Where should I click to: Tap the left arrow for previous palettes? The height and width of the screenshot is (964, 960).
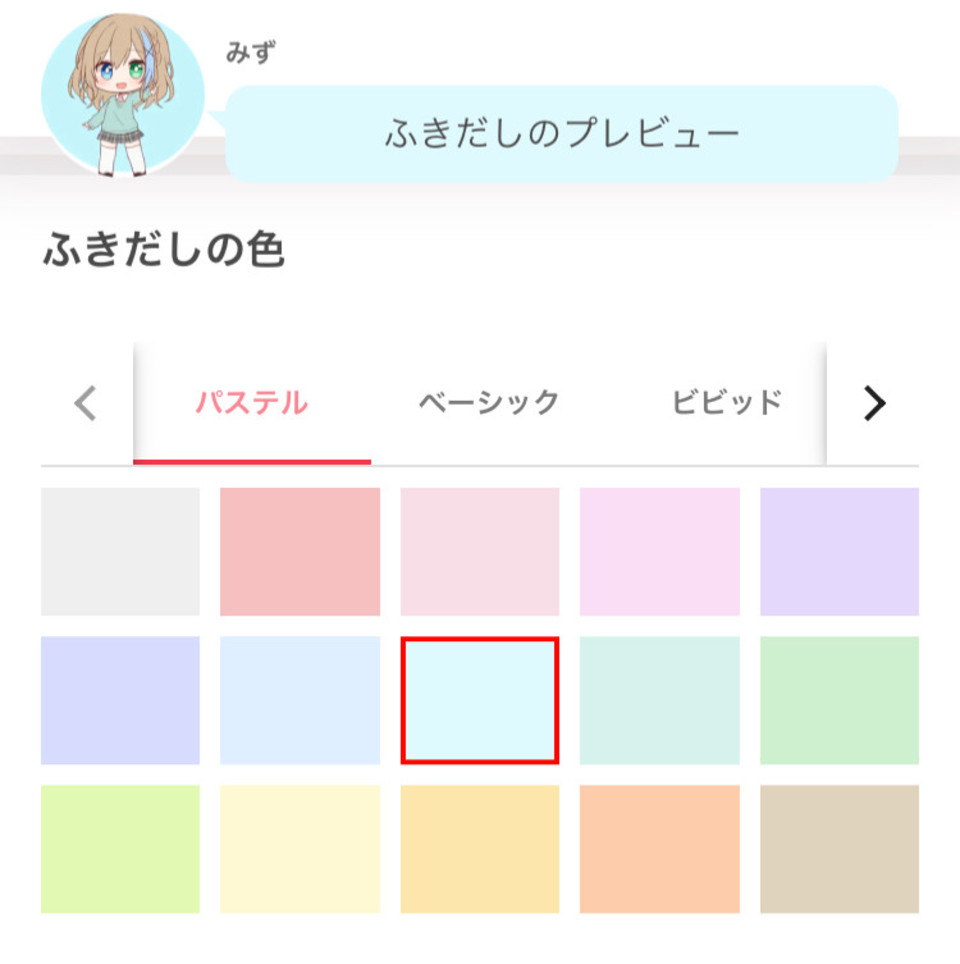(x=86, y=403)
